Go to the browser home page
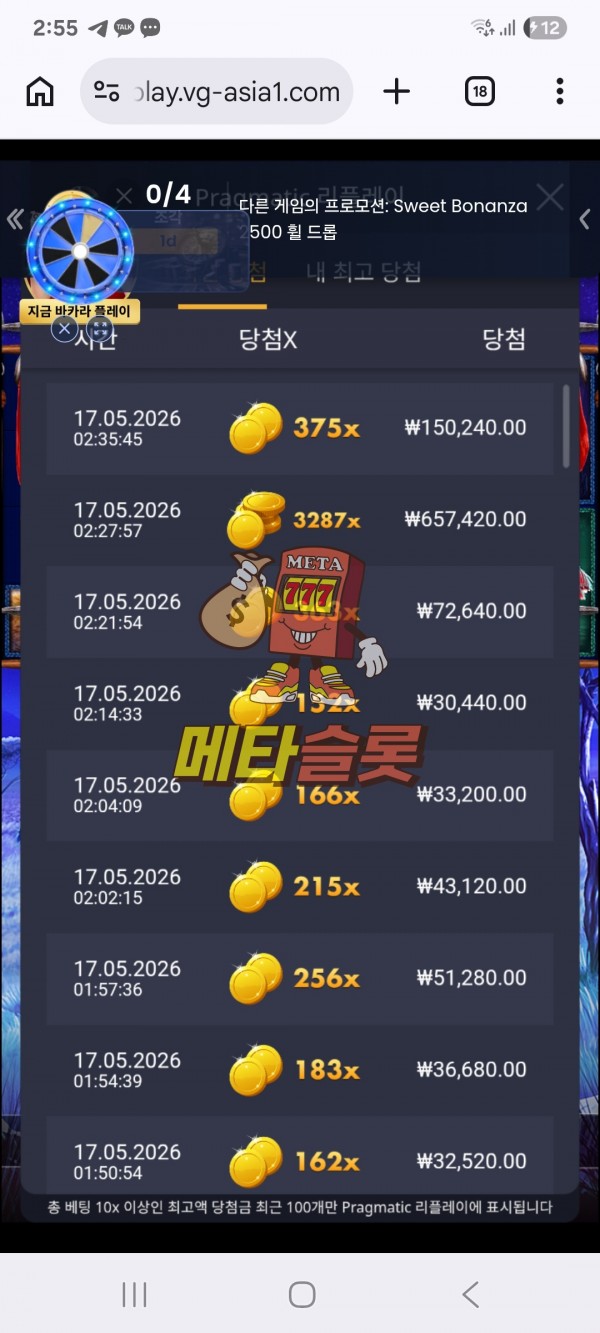 (x=40, y=92)
